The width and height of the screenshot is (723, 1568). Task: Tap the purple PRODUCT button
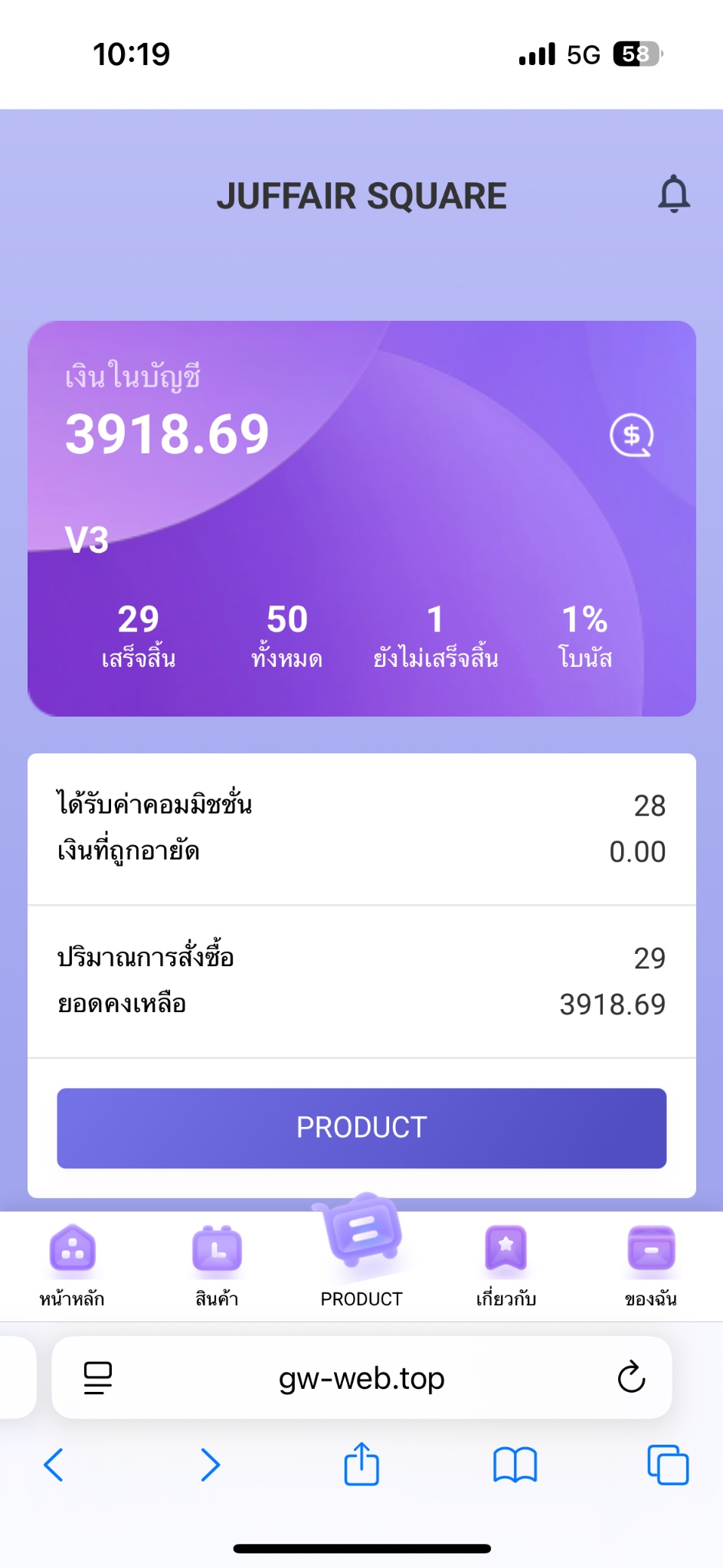pyautogui.click(x=361, y=1128)
